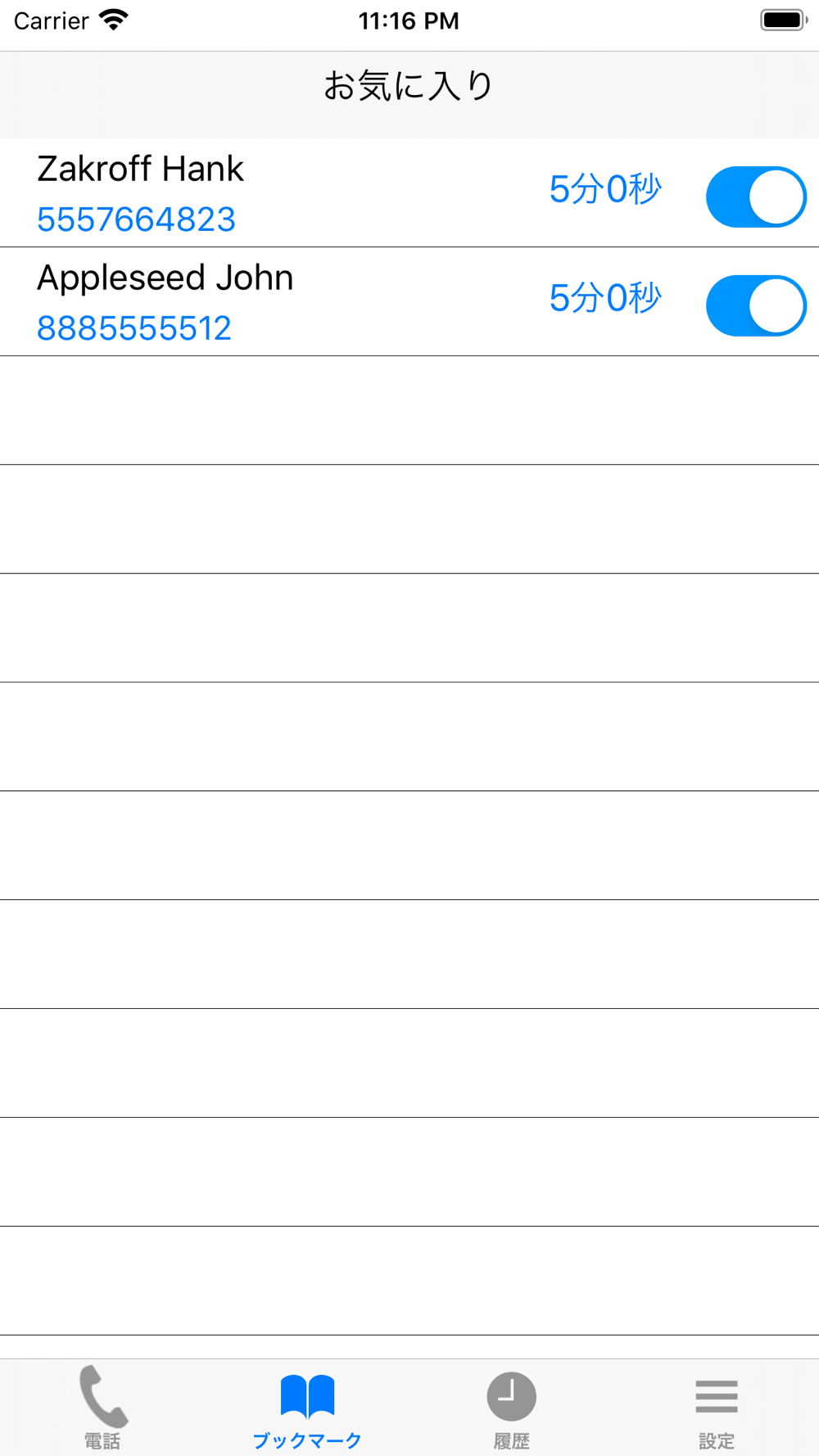Turn off the switch for Zakroff Hank
The width and height of the screenshot is (819, 1456).
[756, 197]
